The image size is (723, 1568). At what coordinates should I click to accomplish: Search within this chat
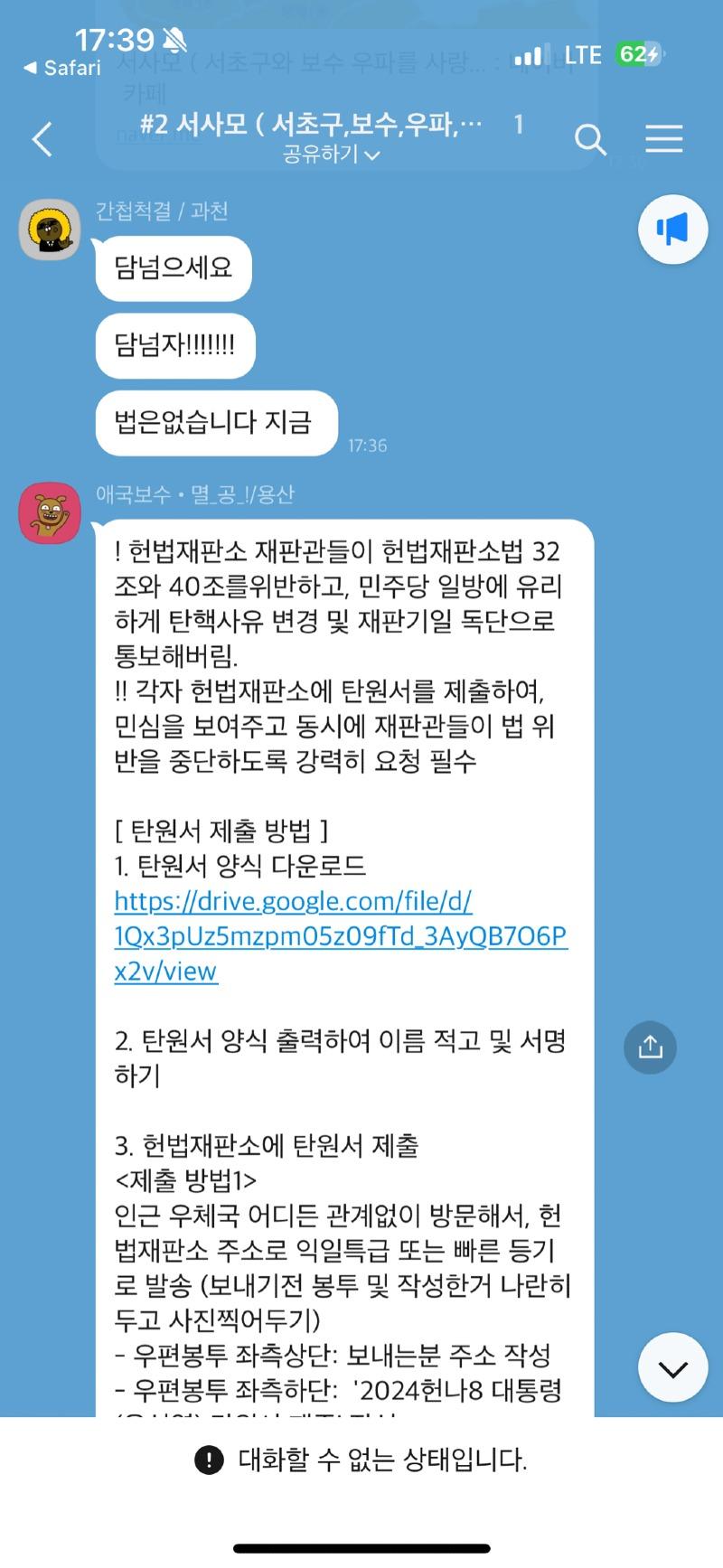coord(589,139)
